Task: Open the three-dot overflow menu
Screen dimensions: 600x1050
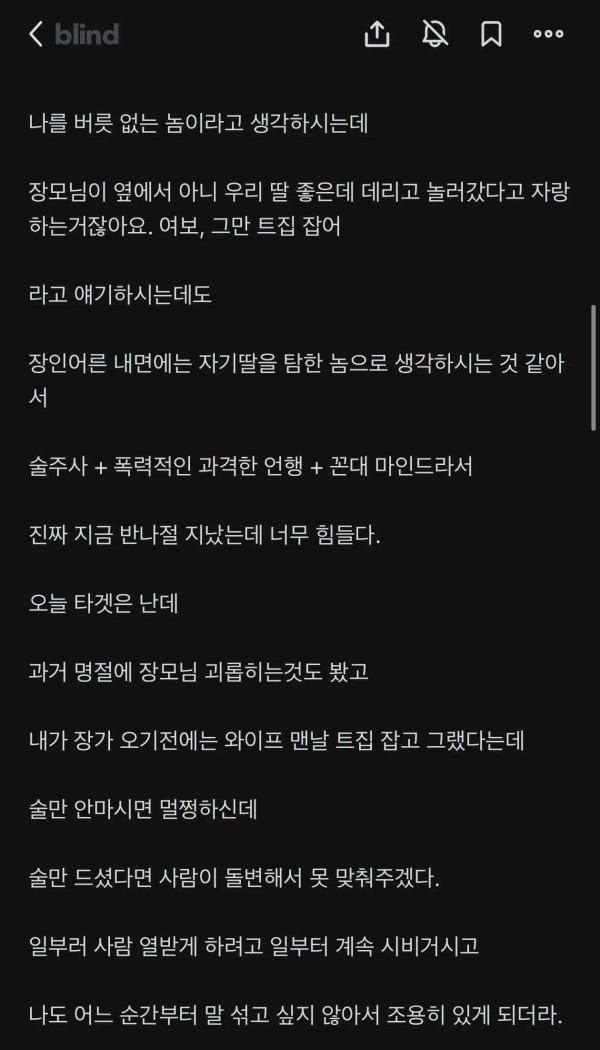Action: coord(548,34)
